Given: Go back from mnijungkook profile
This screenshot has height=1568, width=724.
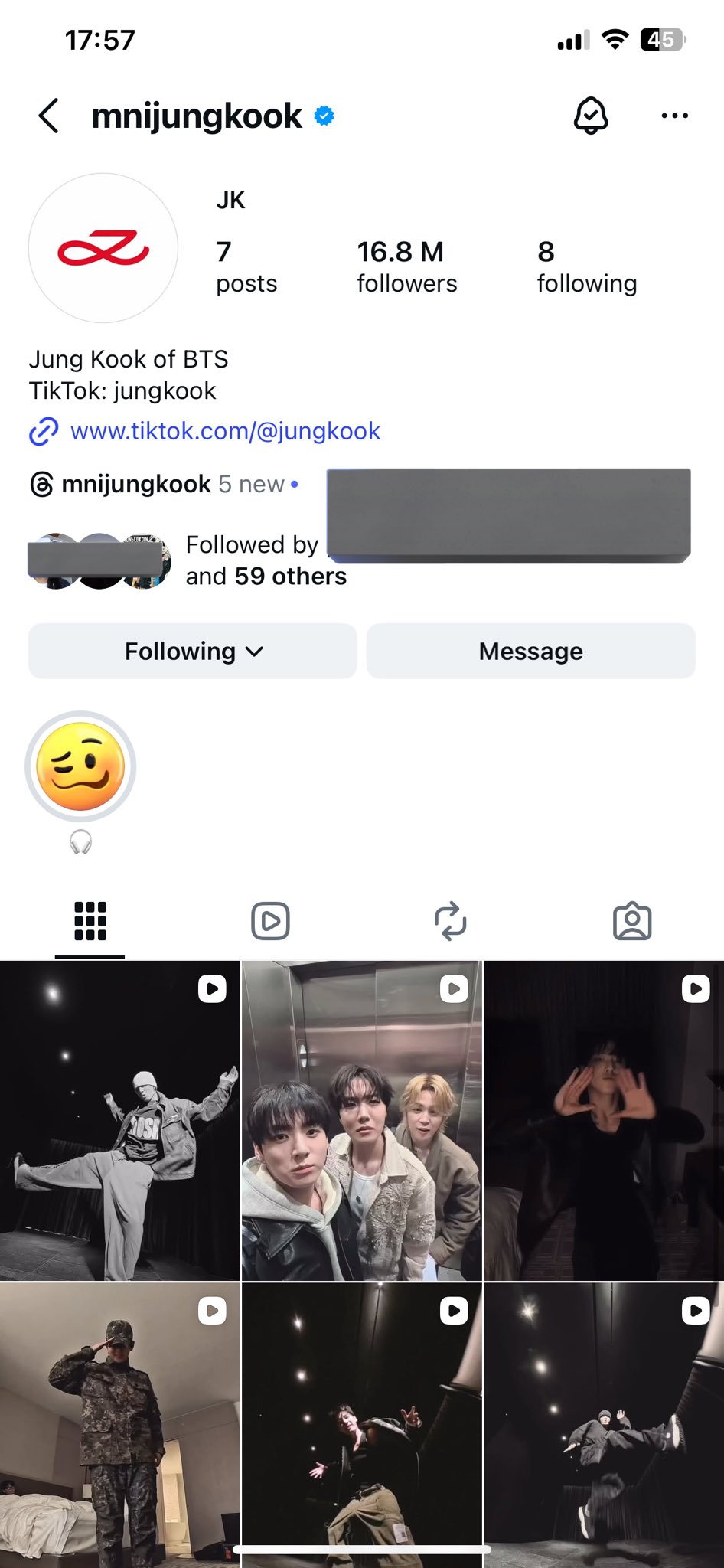Looking at the screenshot, I should (x=49, y=116).
